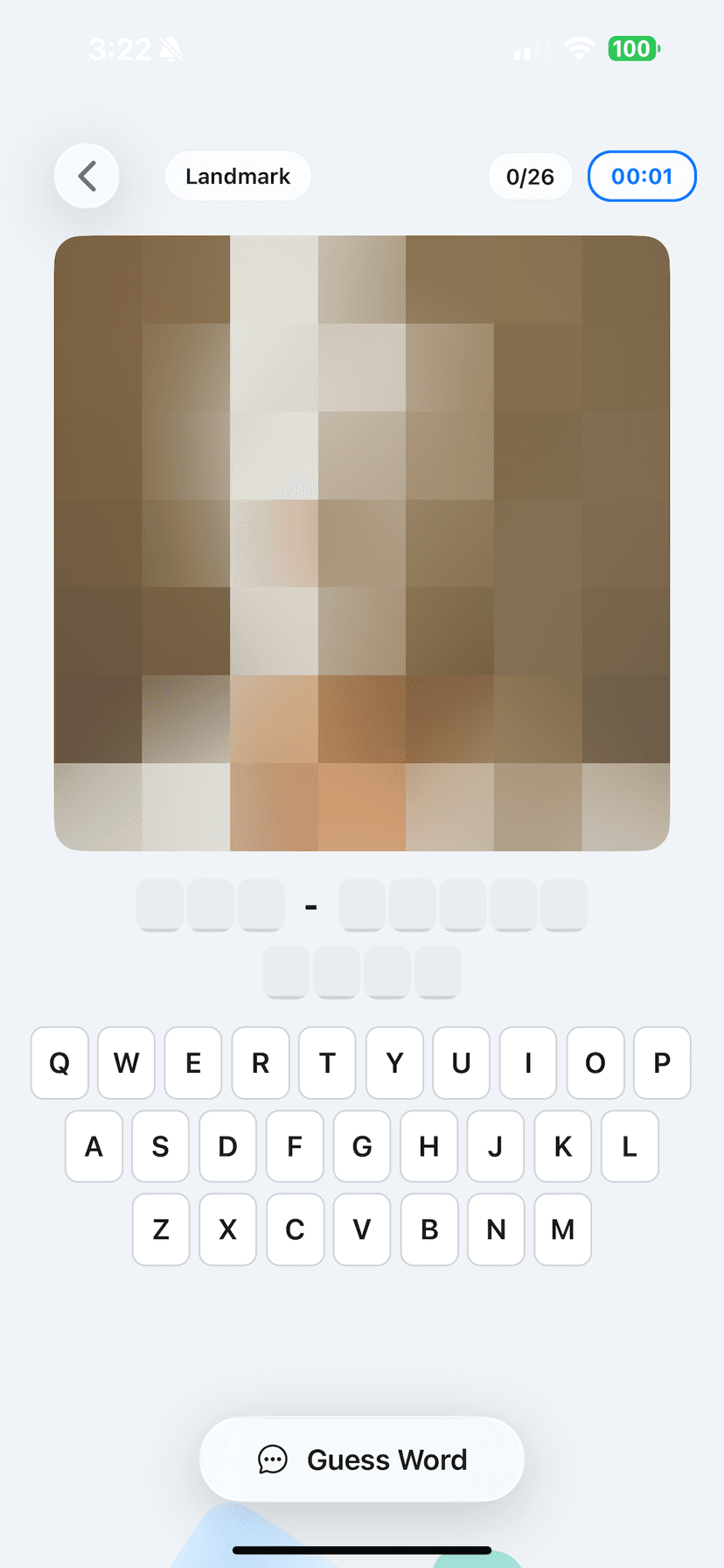Tap the letter L key
Image resolution: width=724 pixels, height=1568 pixels.
[x=630, y=1146]
